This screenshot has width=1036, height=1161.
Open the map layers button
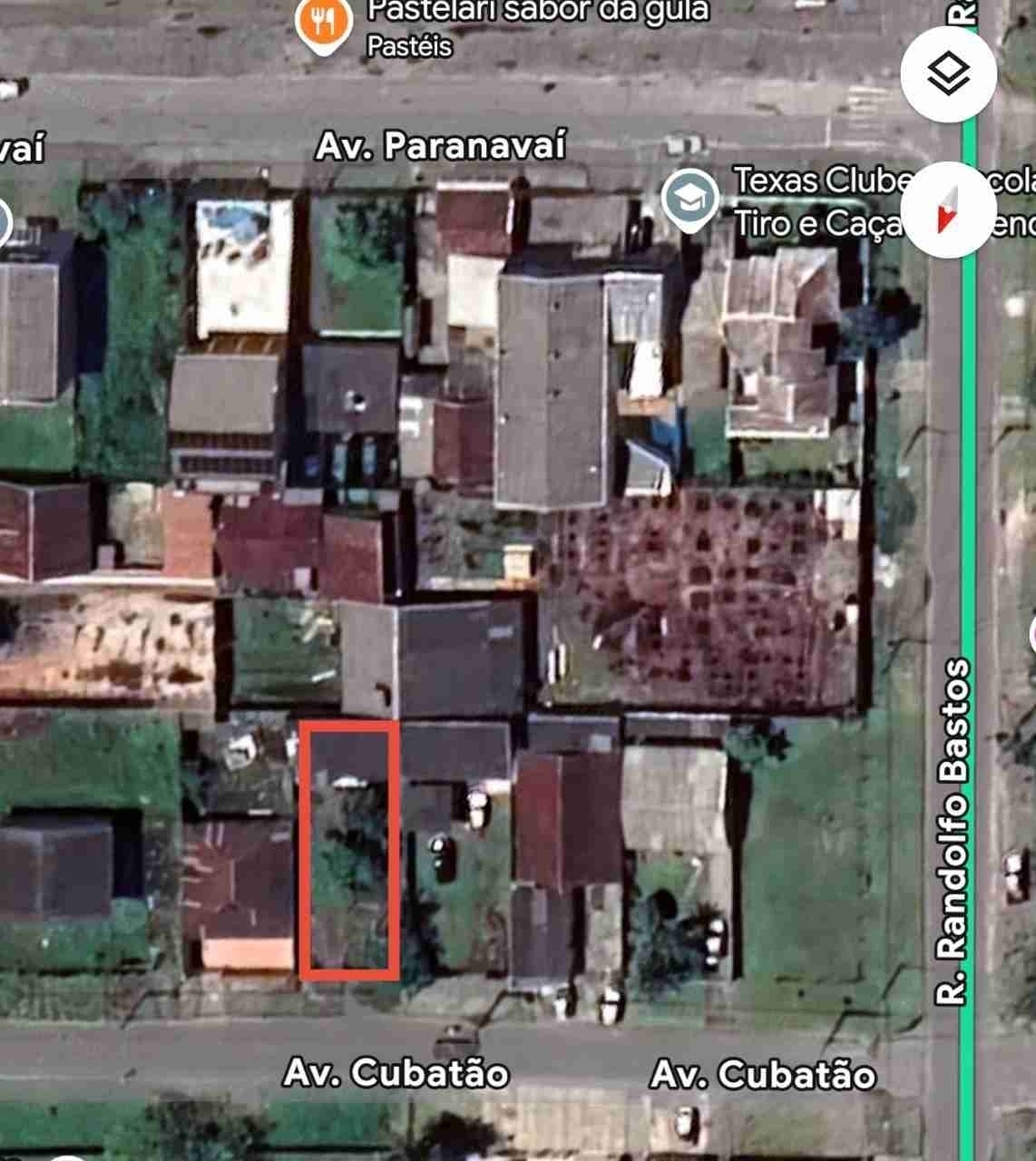(948, 73)
